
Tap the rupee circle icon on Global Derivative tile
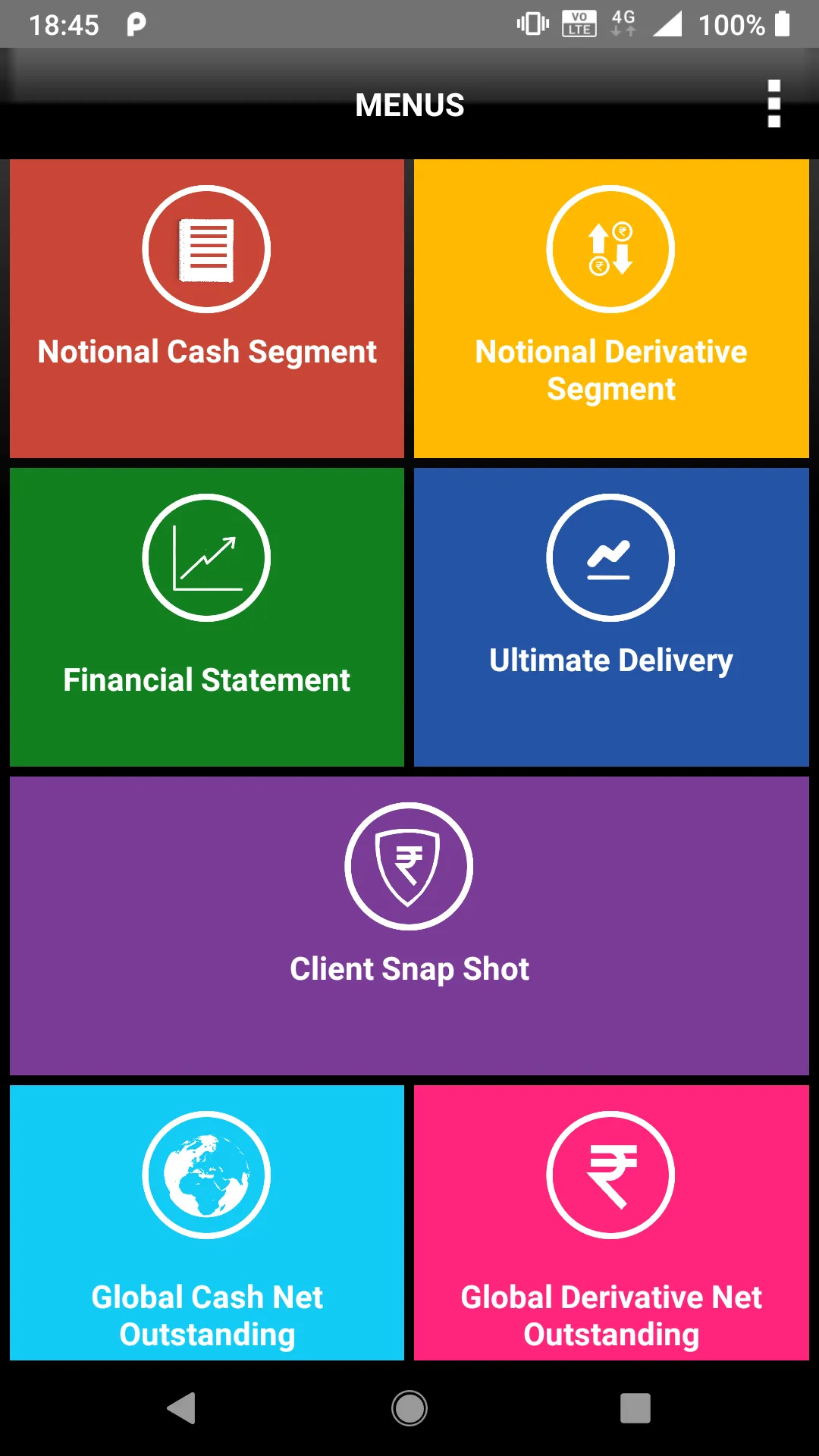pos(611,1173)
